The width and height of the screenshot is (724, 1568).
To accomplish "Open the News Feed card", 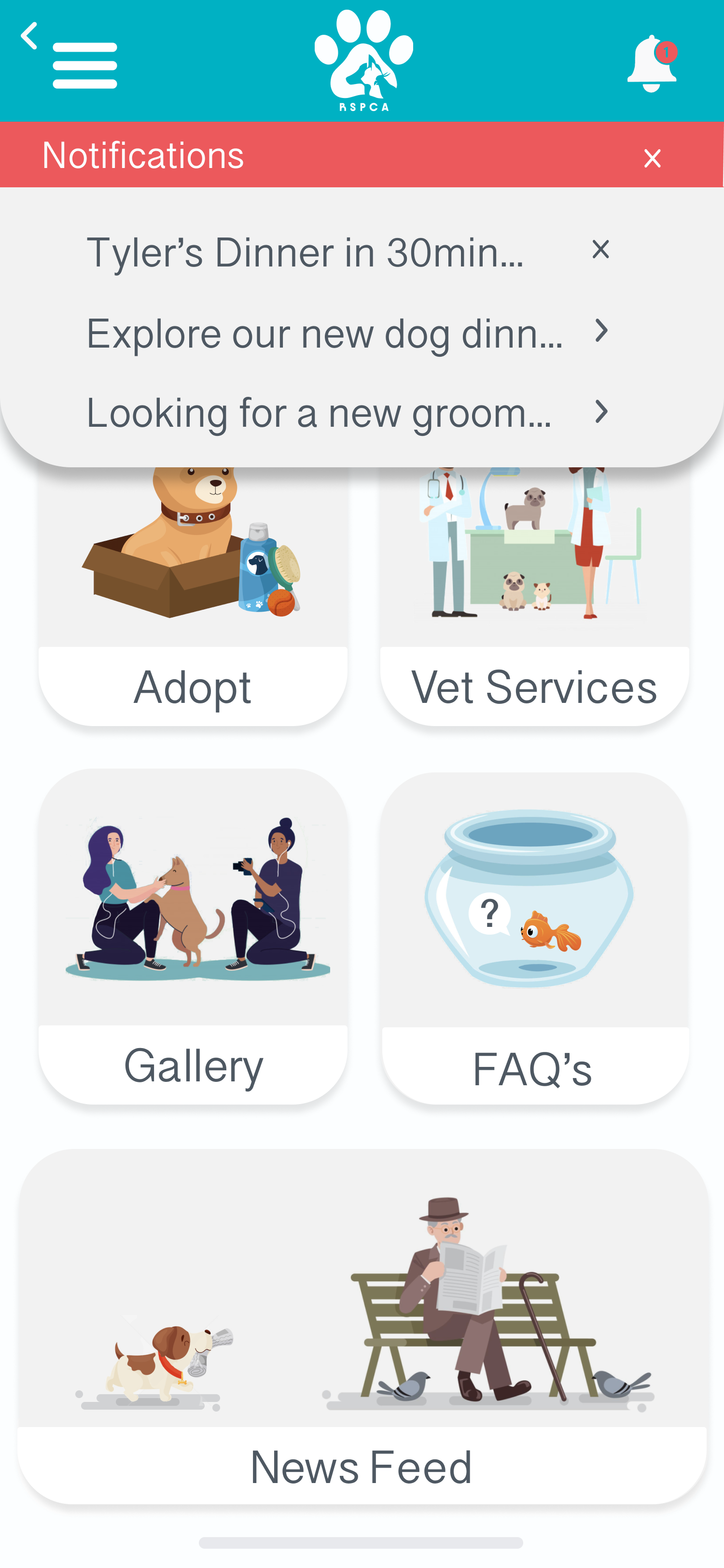I will click(362, 1327).
